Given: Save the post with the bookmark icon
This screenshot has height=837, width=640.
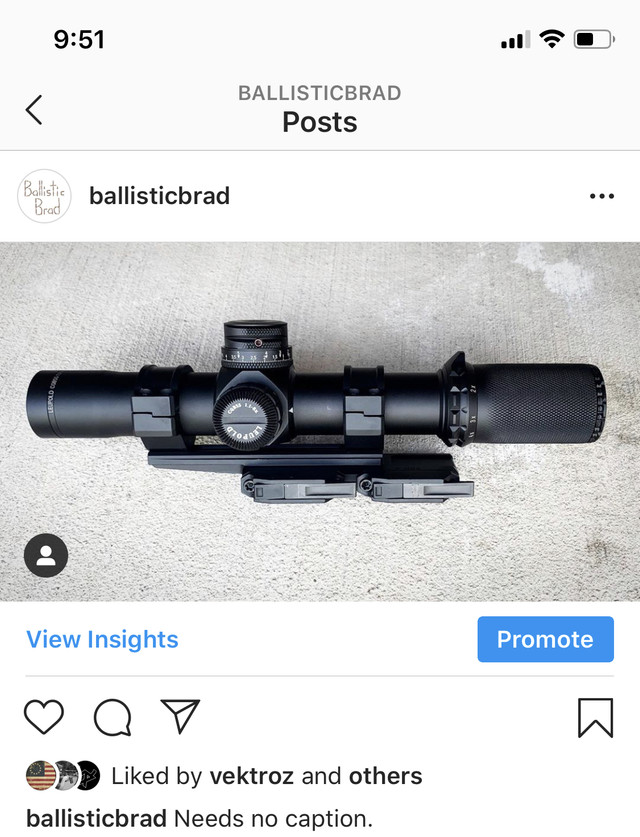Looking at the screenshot, I should (x=596, y=717).
